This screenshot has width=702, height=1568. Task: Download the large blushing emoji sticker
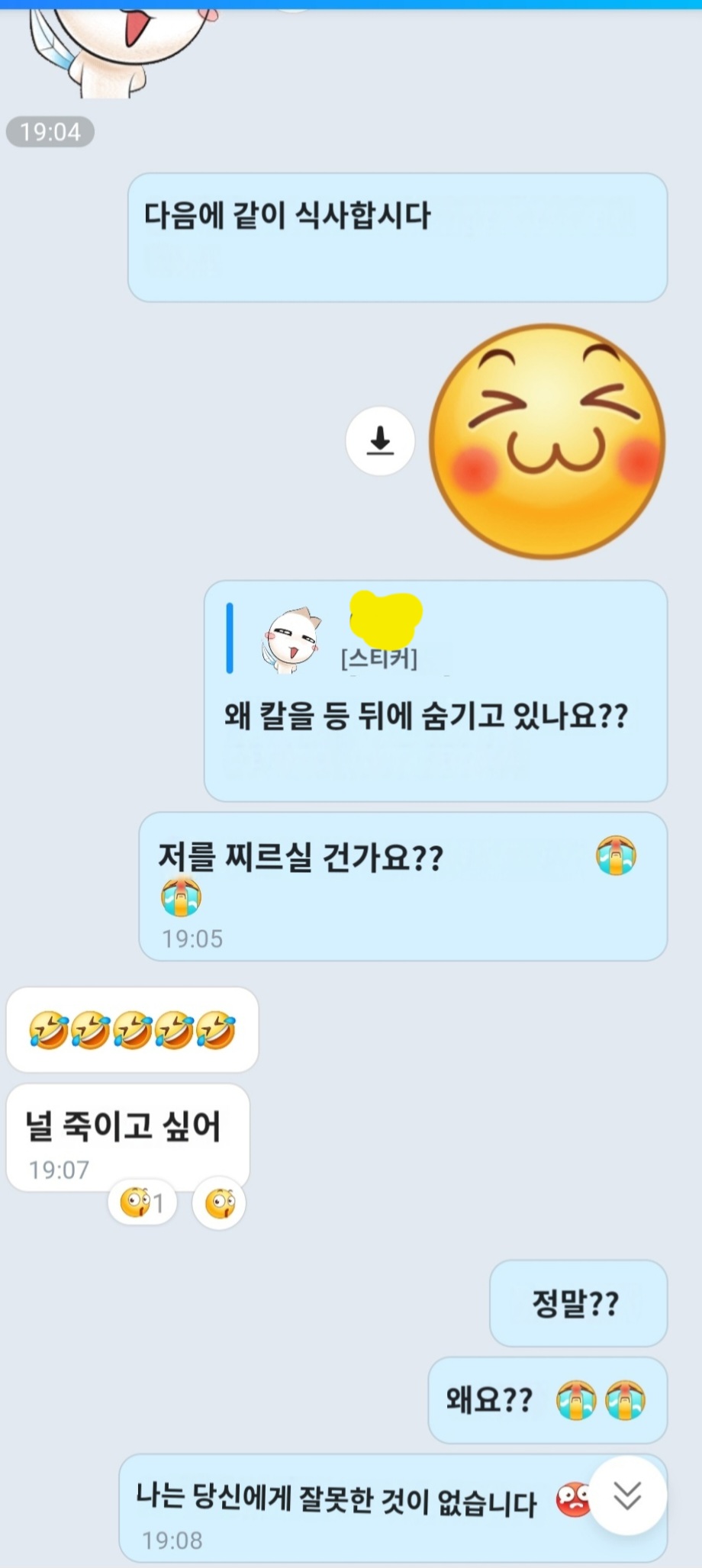[x=380, y=441]
